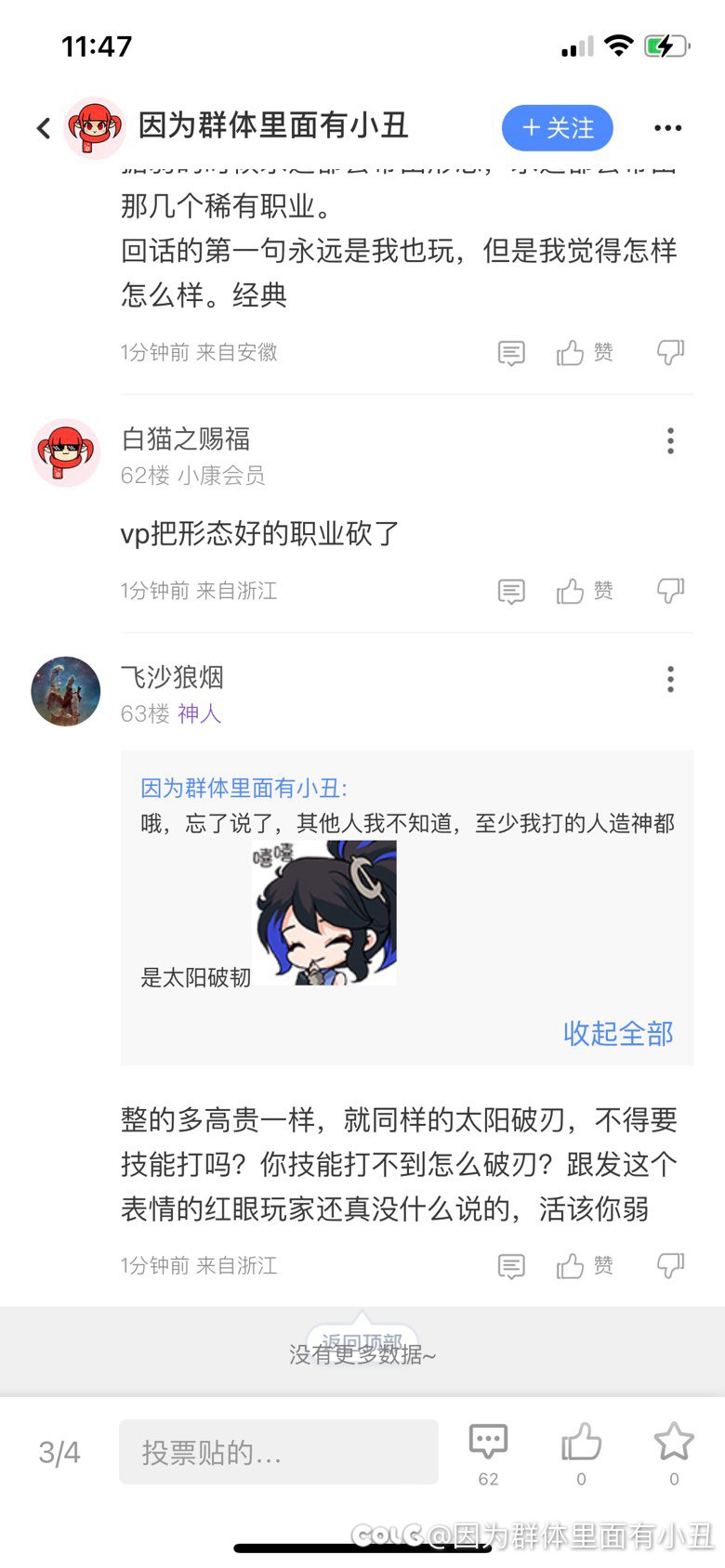Open 白猫之赐福's profile avatar
Image resolution: width=725 pixels, height=1568 pixels.
tap(66, 452)
